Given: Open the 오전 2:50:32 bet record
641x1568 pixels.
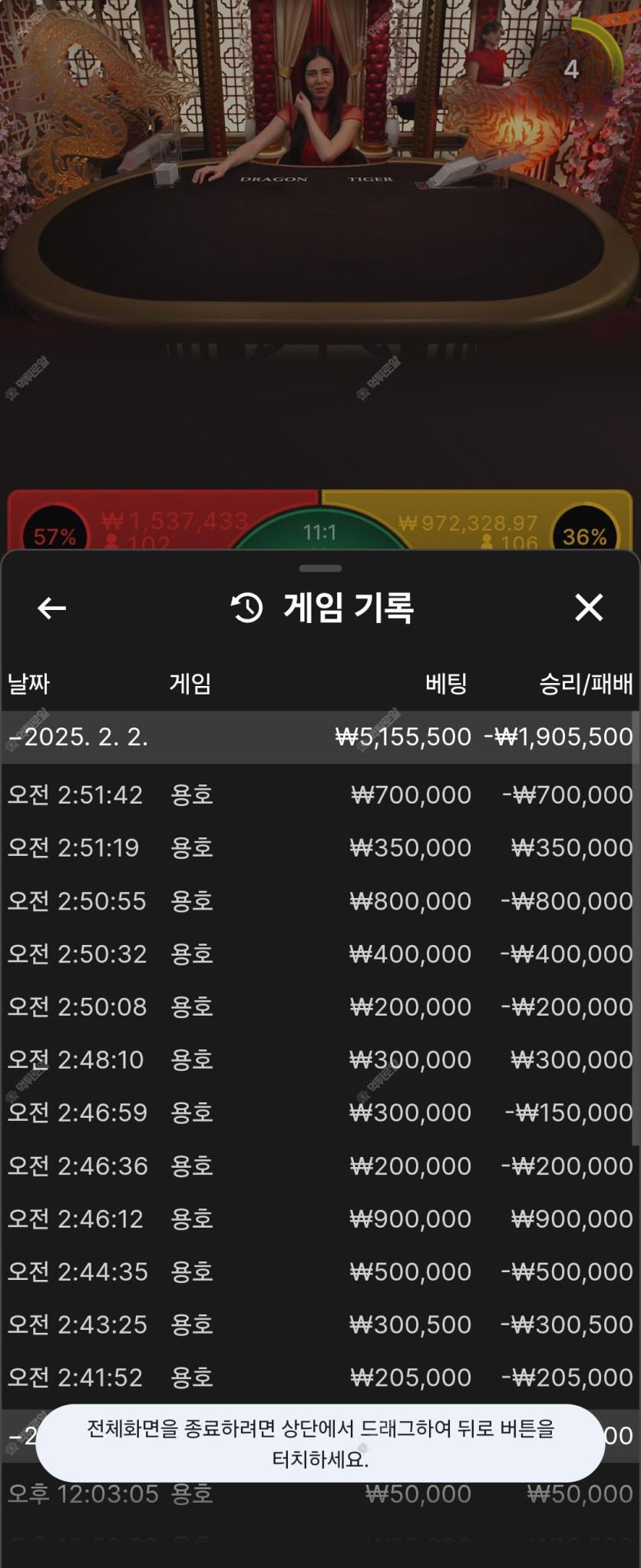Looking at the screenshot, I should [319, 953].
